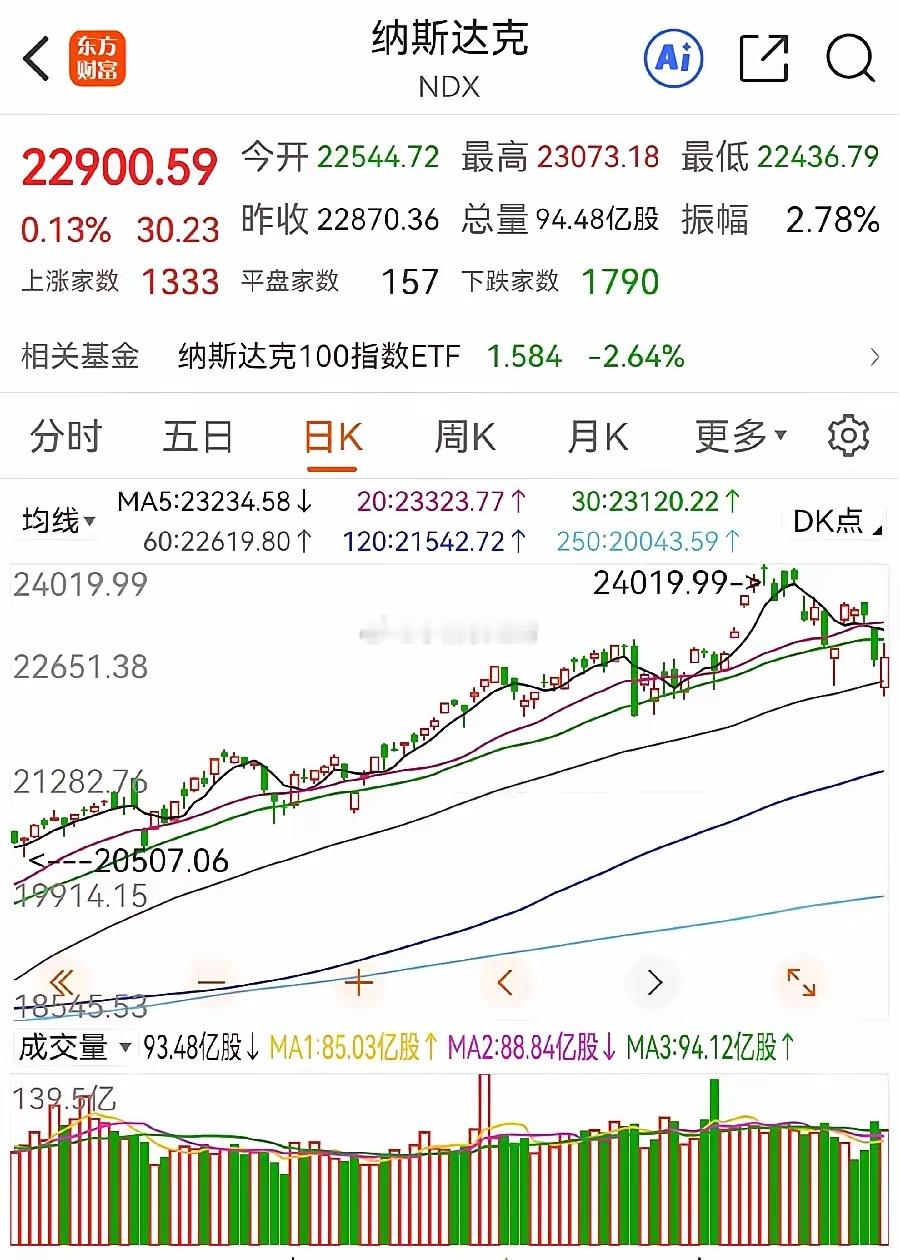
Task: Click the back arrow to exit NDX page
Action: click(x=34, y=58)
